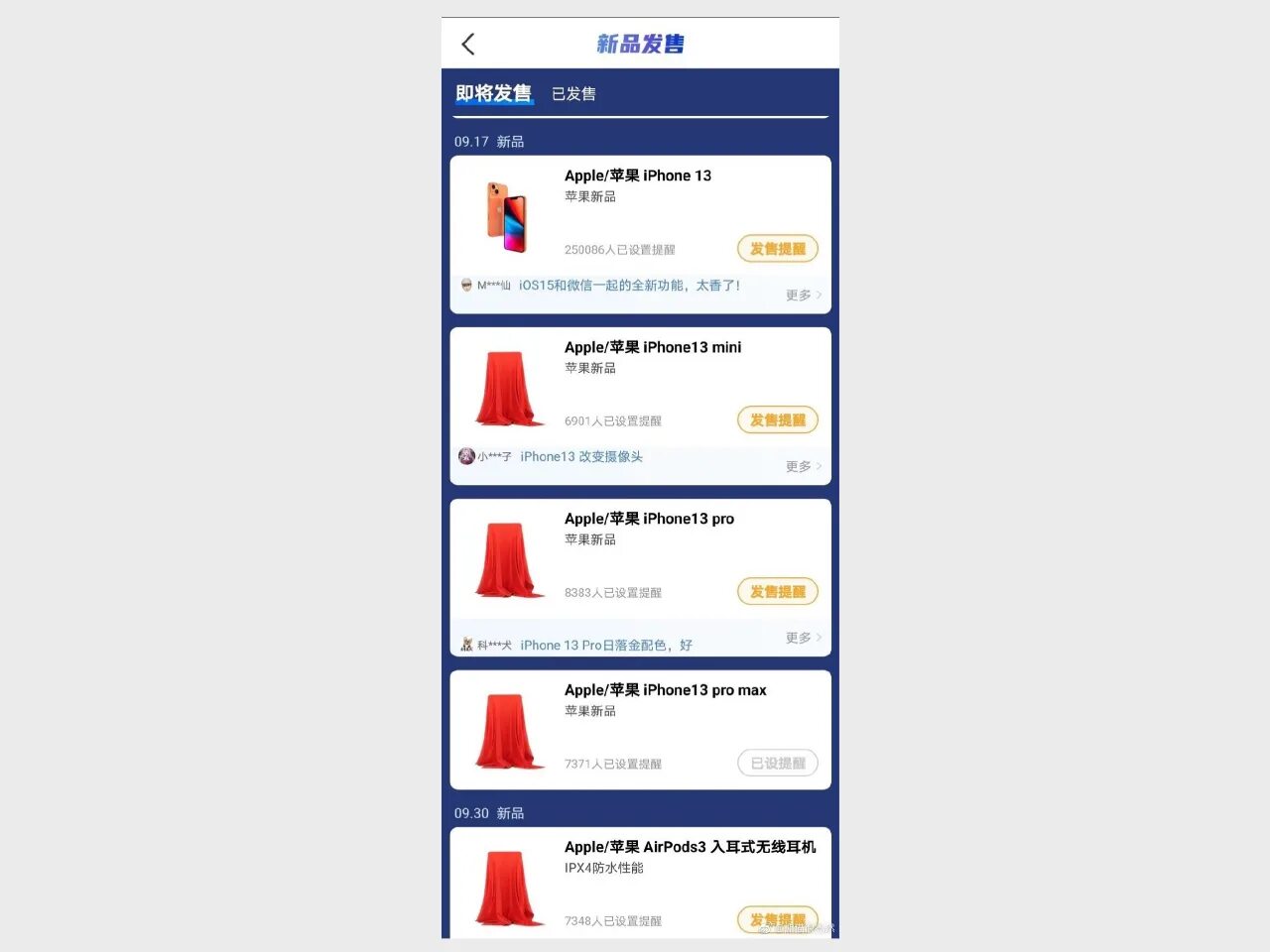The image size is (1270, 952).
Task: Open the iPhone13 pro product card
Action: coord(649,520)
